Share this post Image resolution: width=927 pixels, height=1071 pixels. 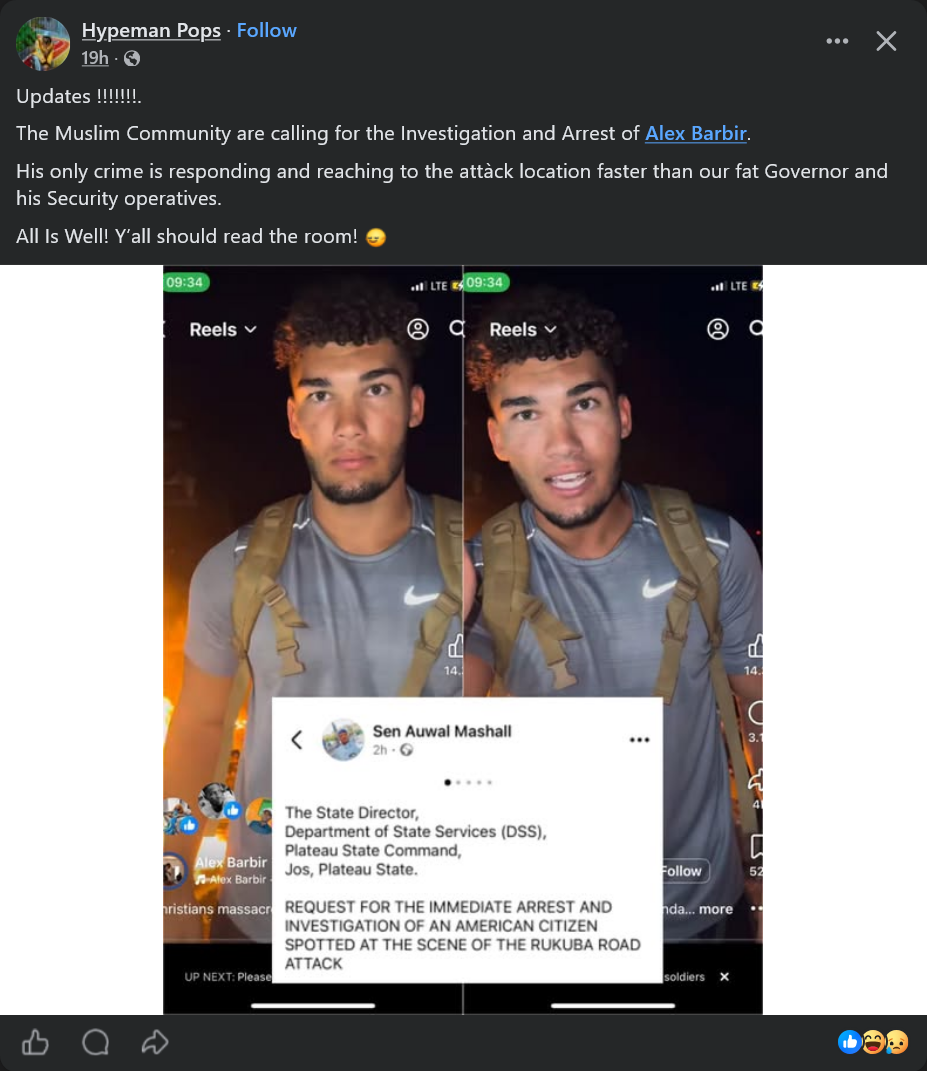[155, 1043]
